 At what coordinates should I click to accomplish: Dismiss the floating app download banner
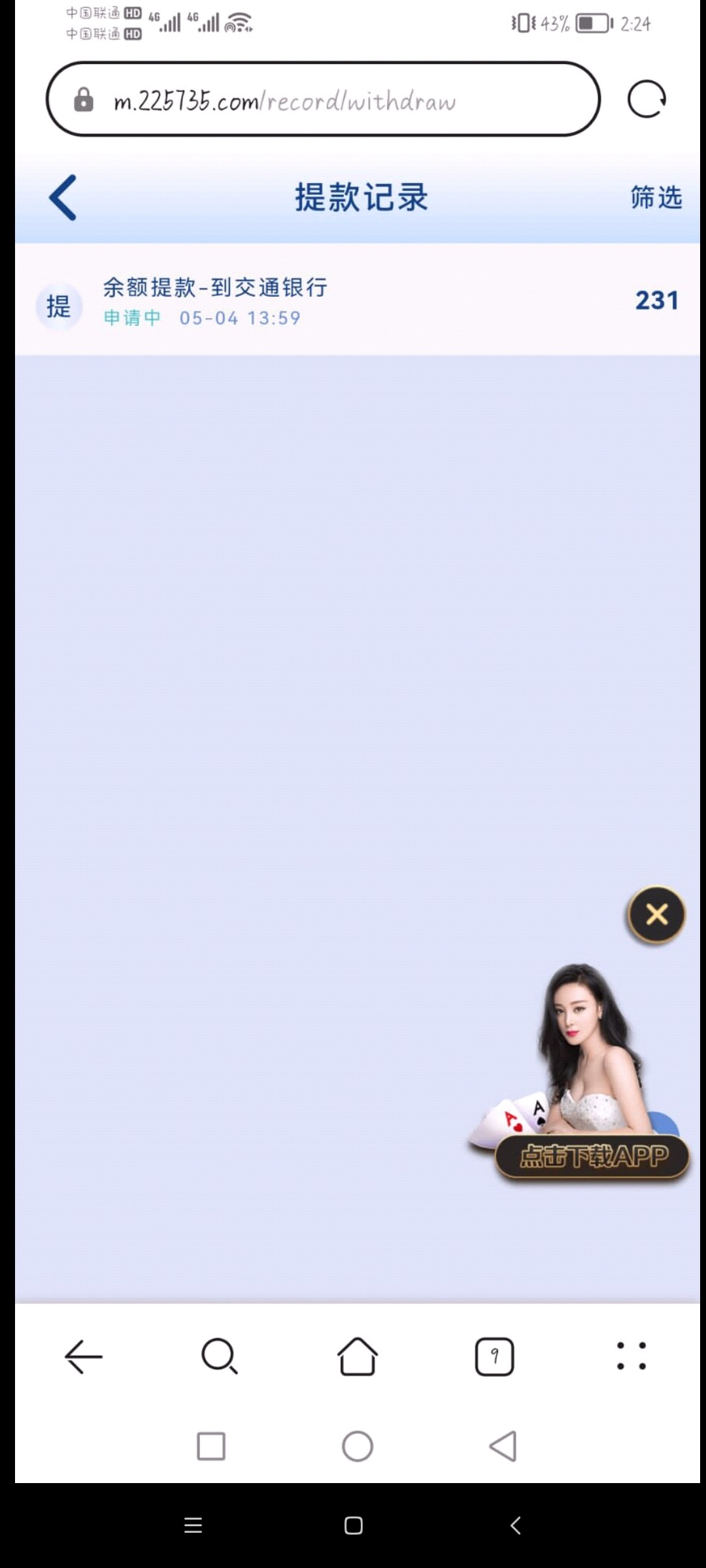pos(656,914)
